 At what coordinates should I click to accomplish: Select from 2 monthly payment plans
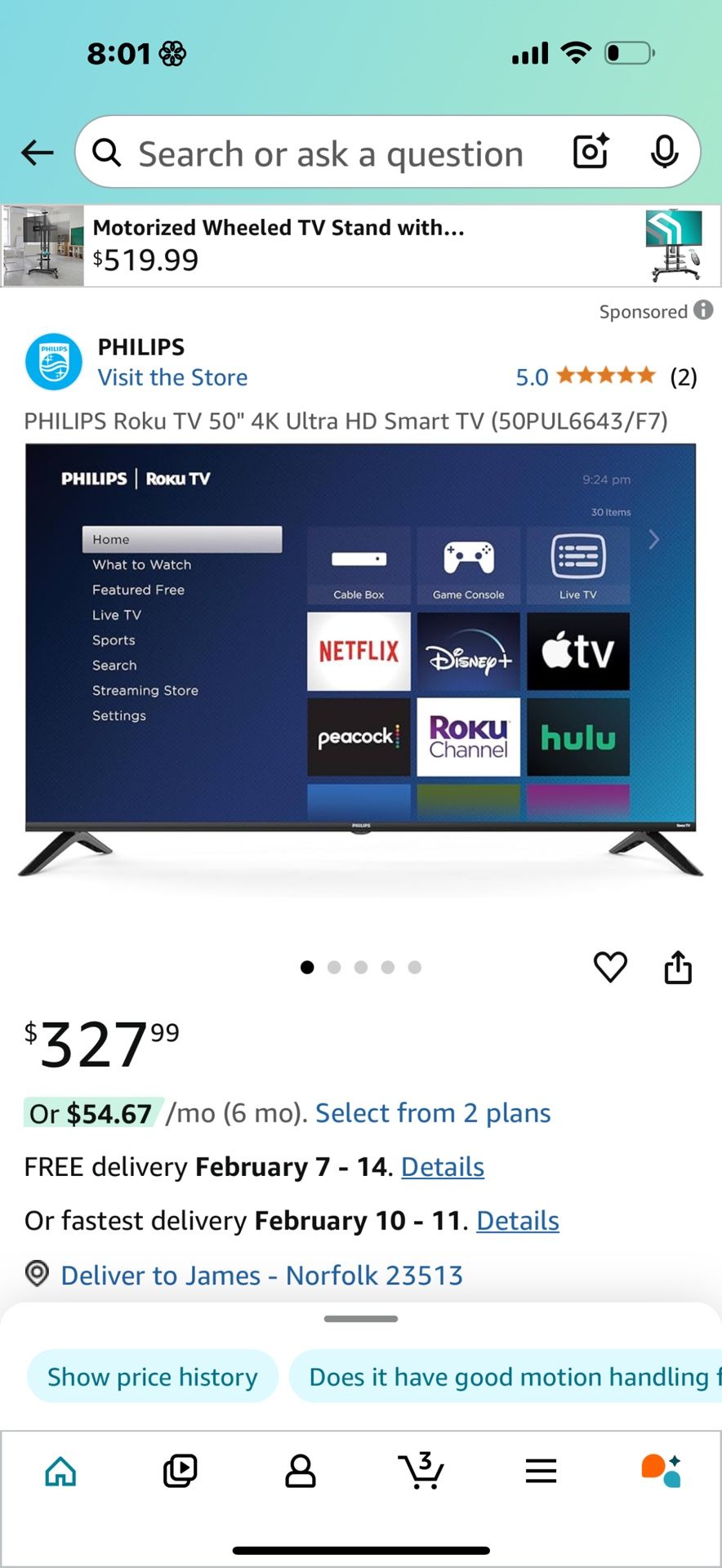[x=433, y=1113]
